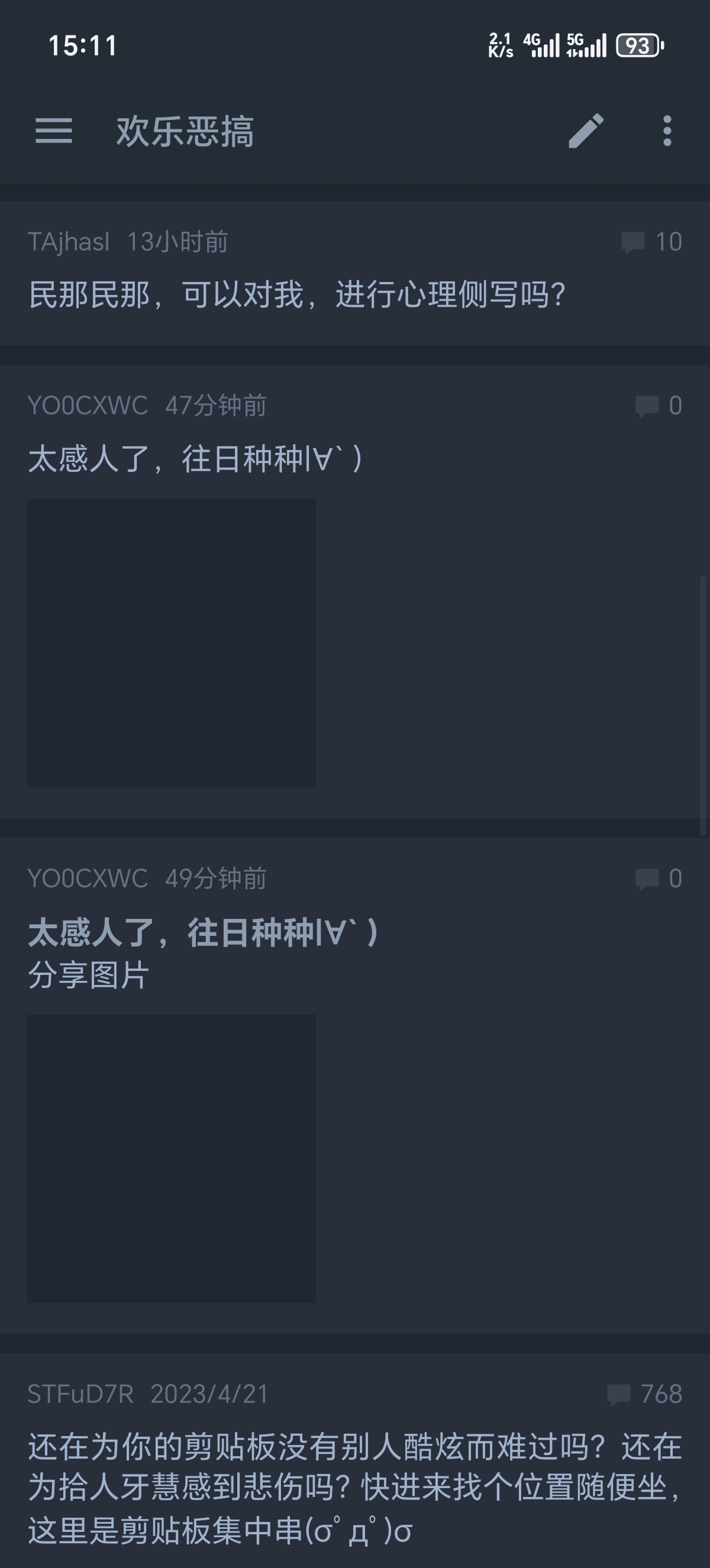710x1568 pixels.
Task: Open the TAjhasl thread about 心理侧写
Action: (x=297, y=294)
